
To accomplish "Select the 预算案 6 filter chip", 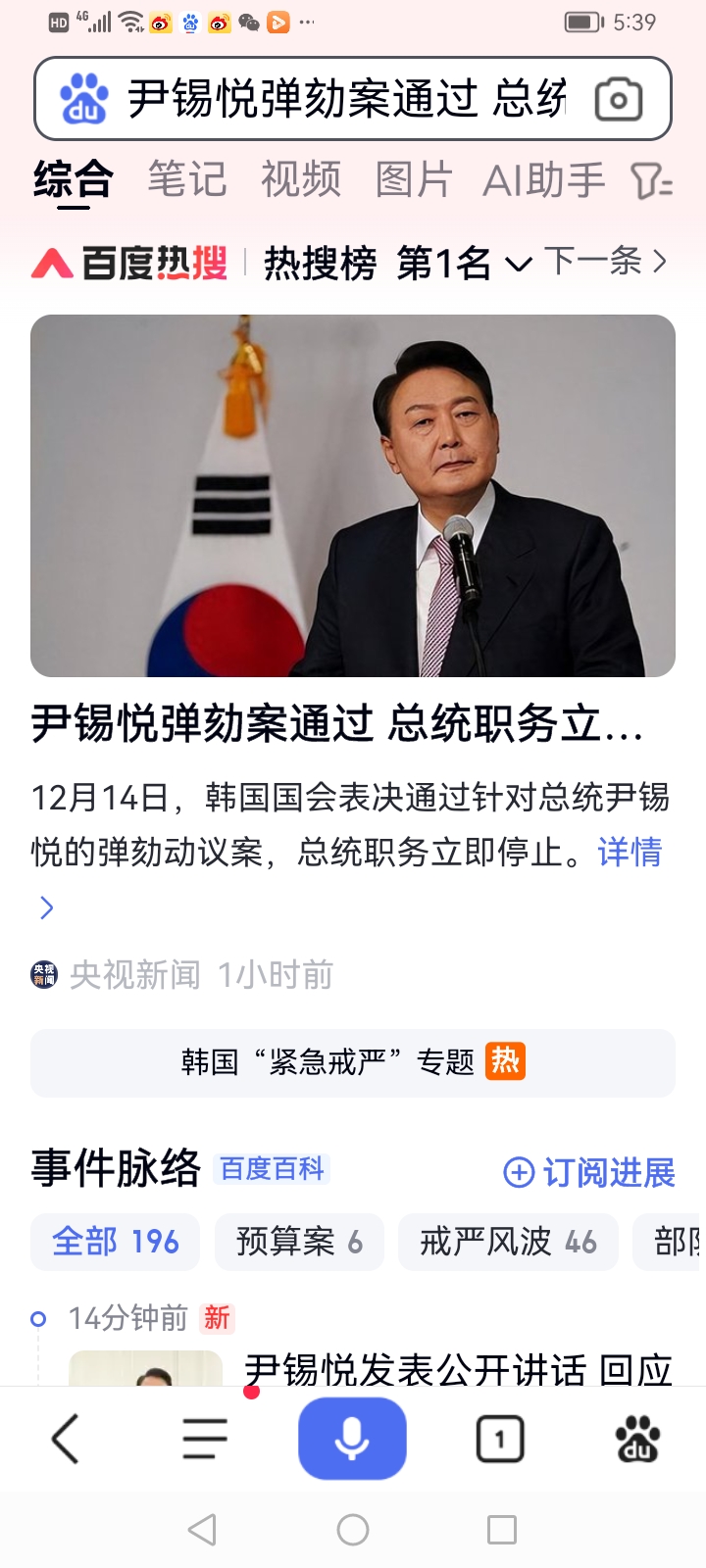I will [x=299, y=1242].
